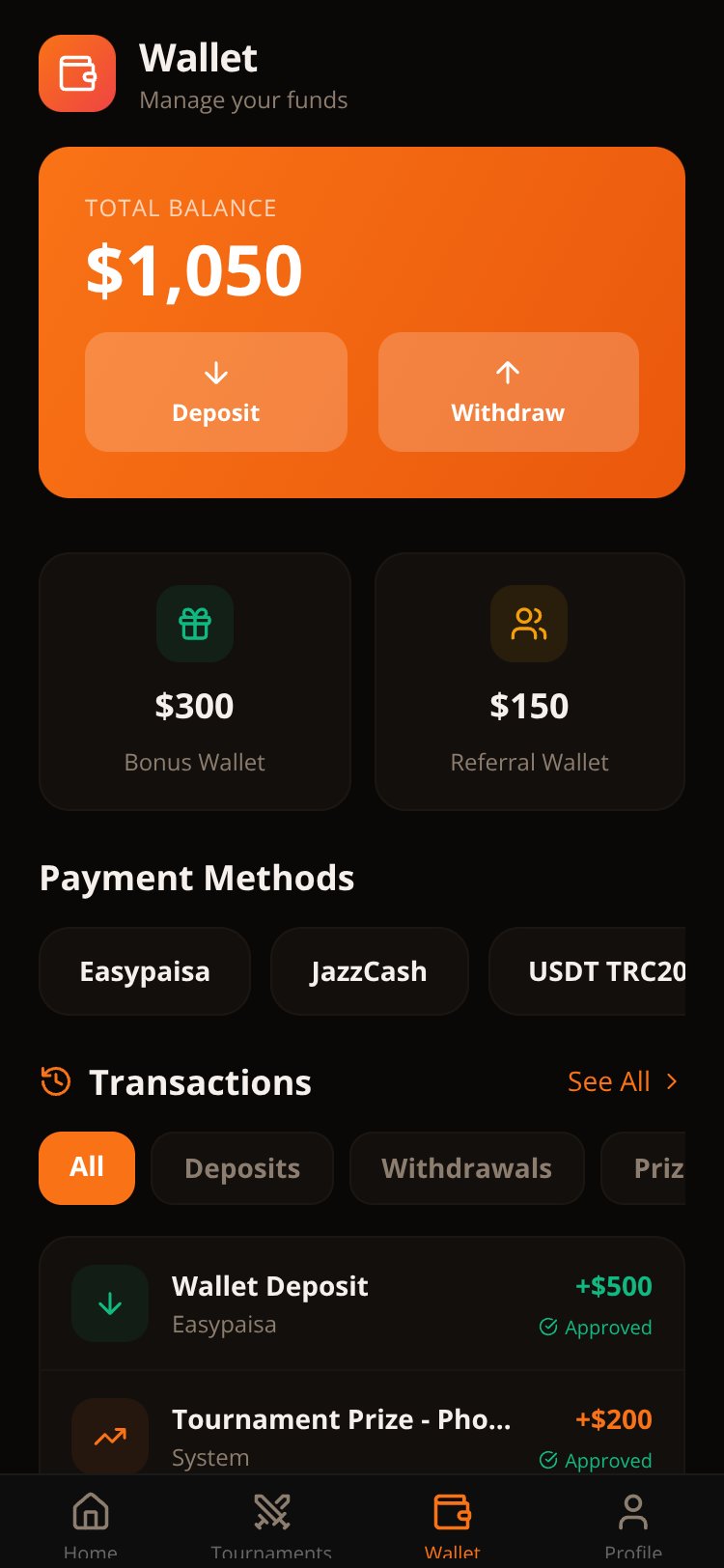724x1568 pixels.
Task: Select the Easypaisa payment method
Action: click(145, 971)
